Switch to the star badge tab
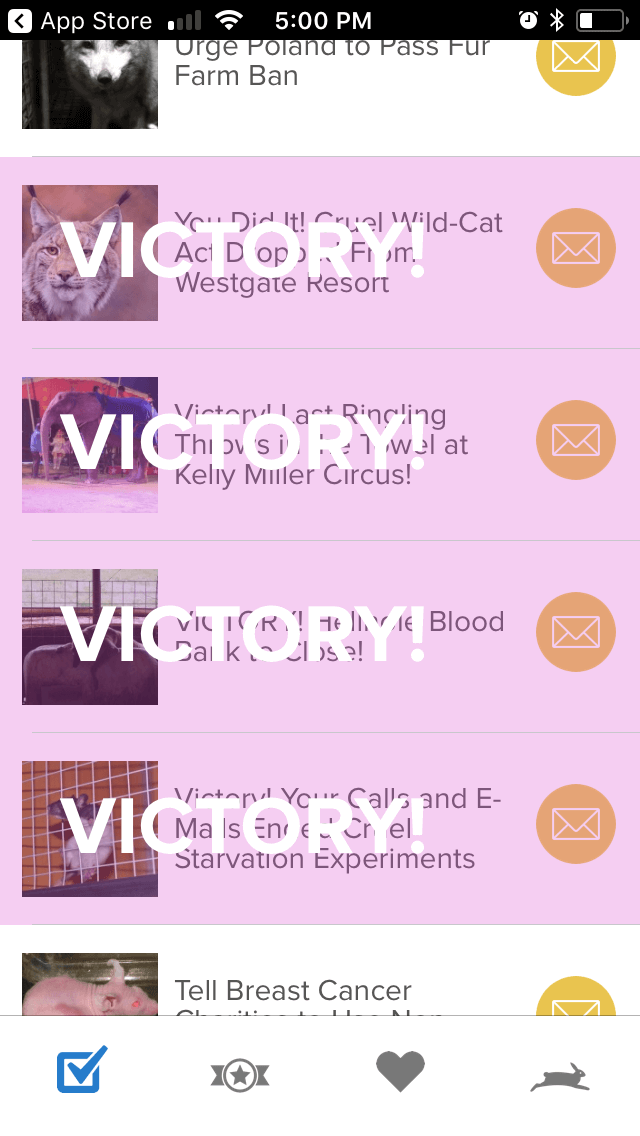The height and width of the screenshot is (1136, 640). [x=240, y=1075]
